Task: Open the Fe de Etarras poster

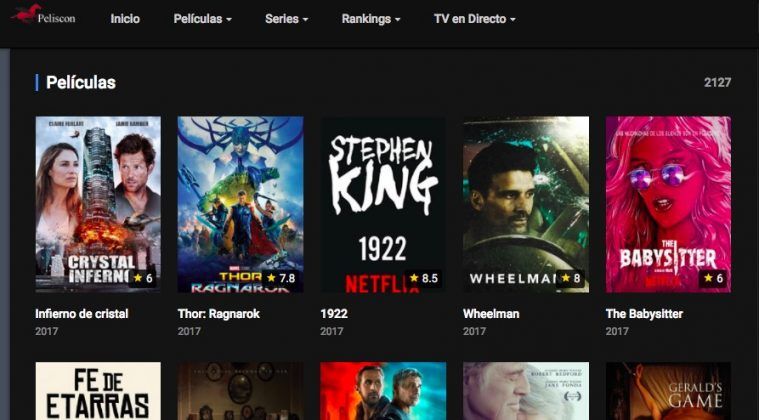Action: pyautogui.click(x=98, y=392)
